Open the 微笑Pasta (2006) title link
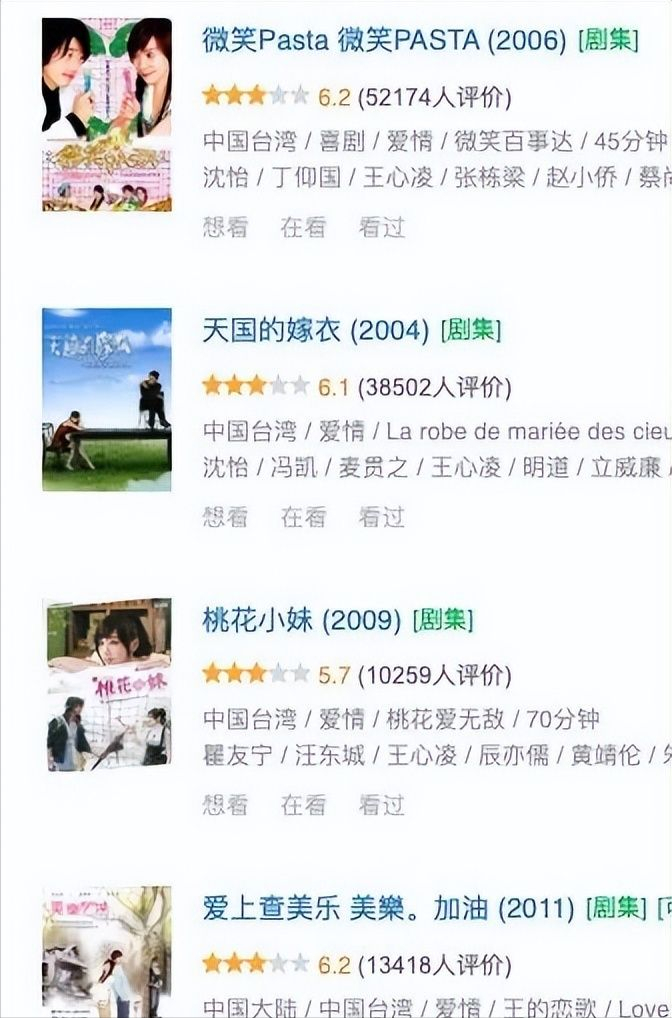This screenshot has height=1018, width=672. [x=385, y=41]
